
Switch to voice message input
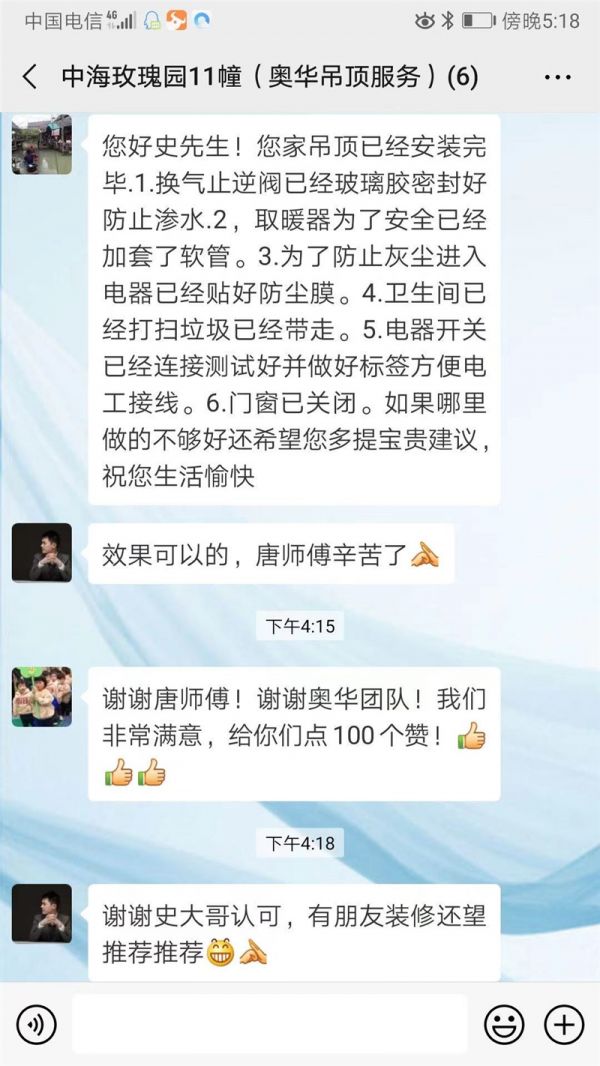coord(37,1024)
